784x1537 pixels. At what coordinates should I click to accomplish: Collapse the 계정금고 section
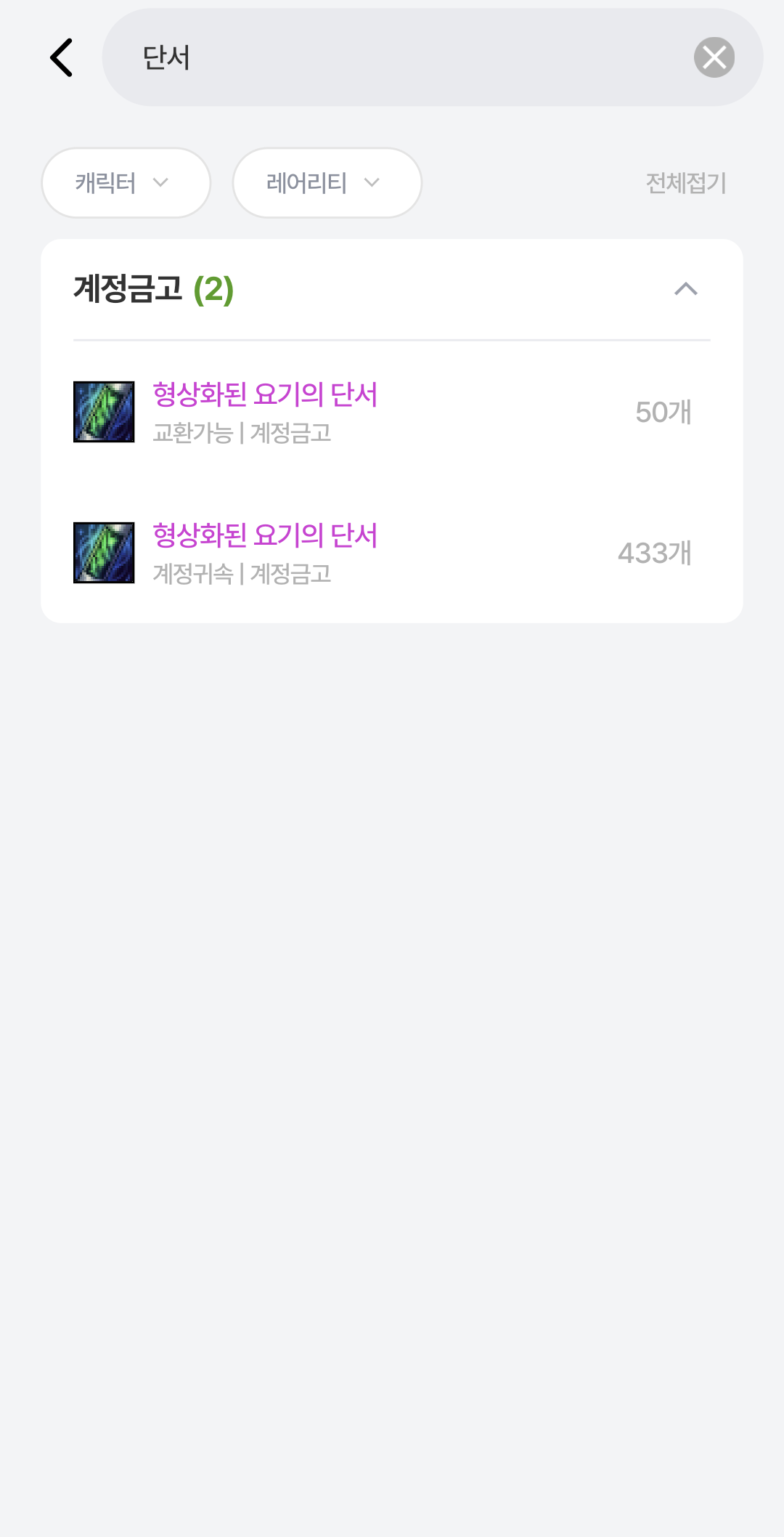[x=686, y=289]
